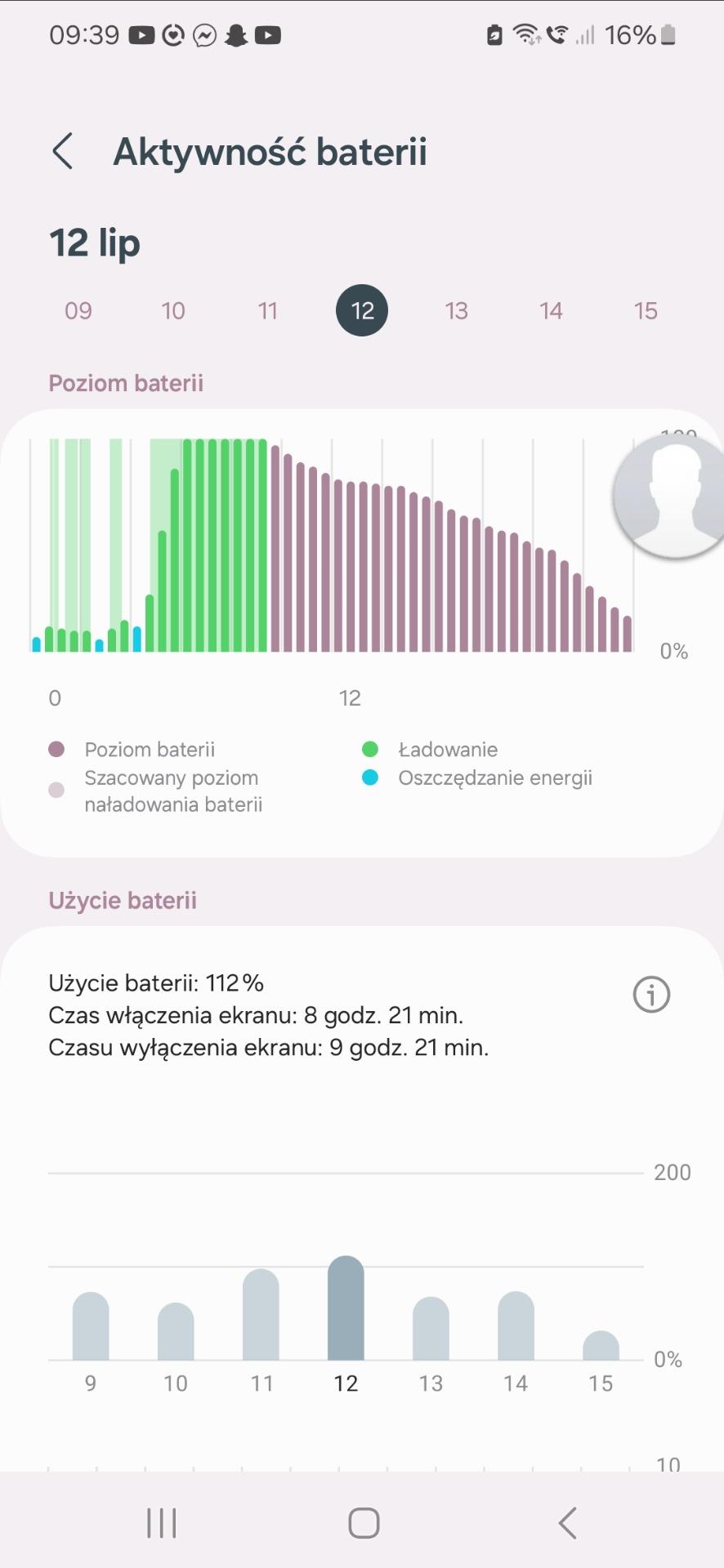Viewport: 724px width, 1568px height.
Task: Select date 14 in the date strip
Action: coord(551,310)
